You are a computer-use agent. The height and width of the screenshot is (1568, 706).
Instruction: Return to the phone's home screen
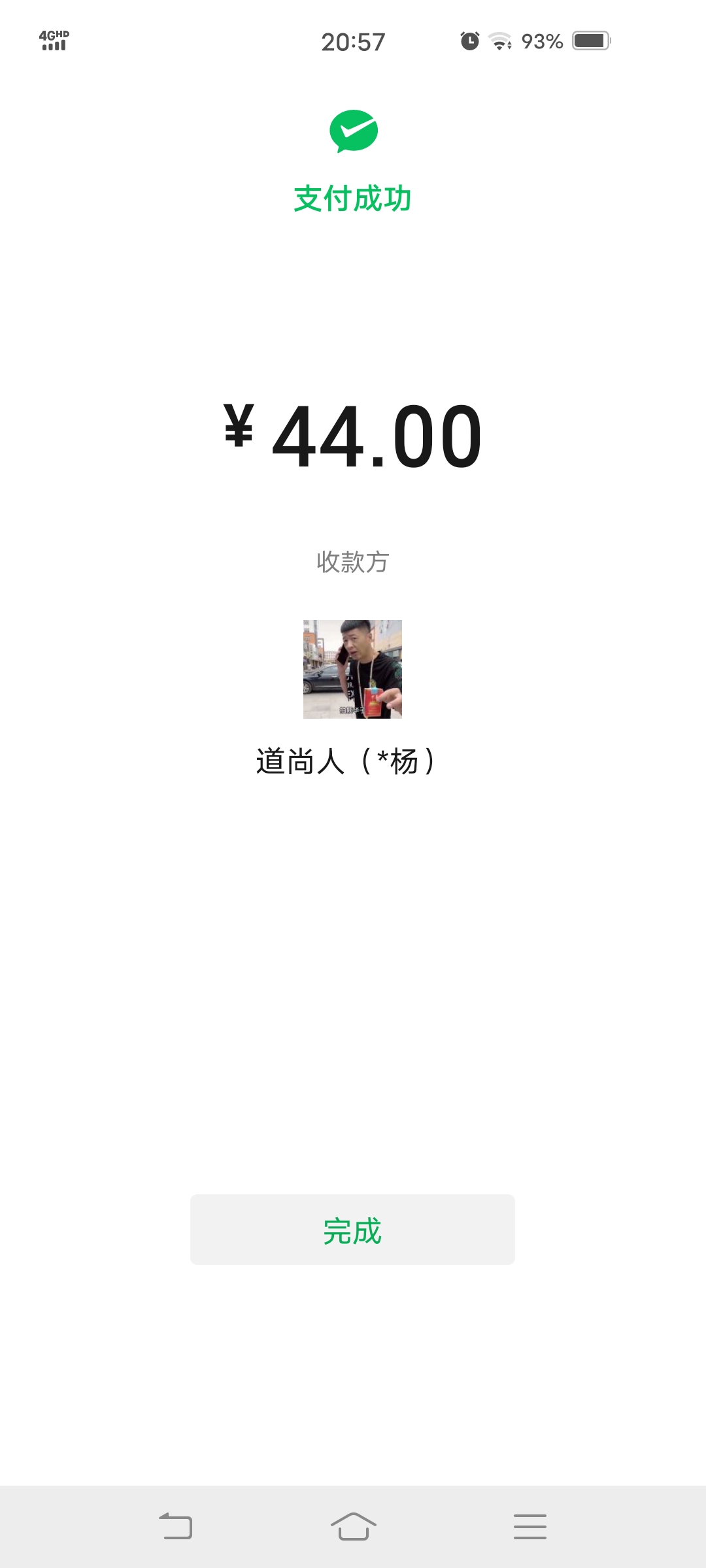pyautogui.click(x=353, y=1526)
